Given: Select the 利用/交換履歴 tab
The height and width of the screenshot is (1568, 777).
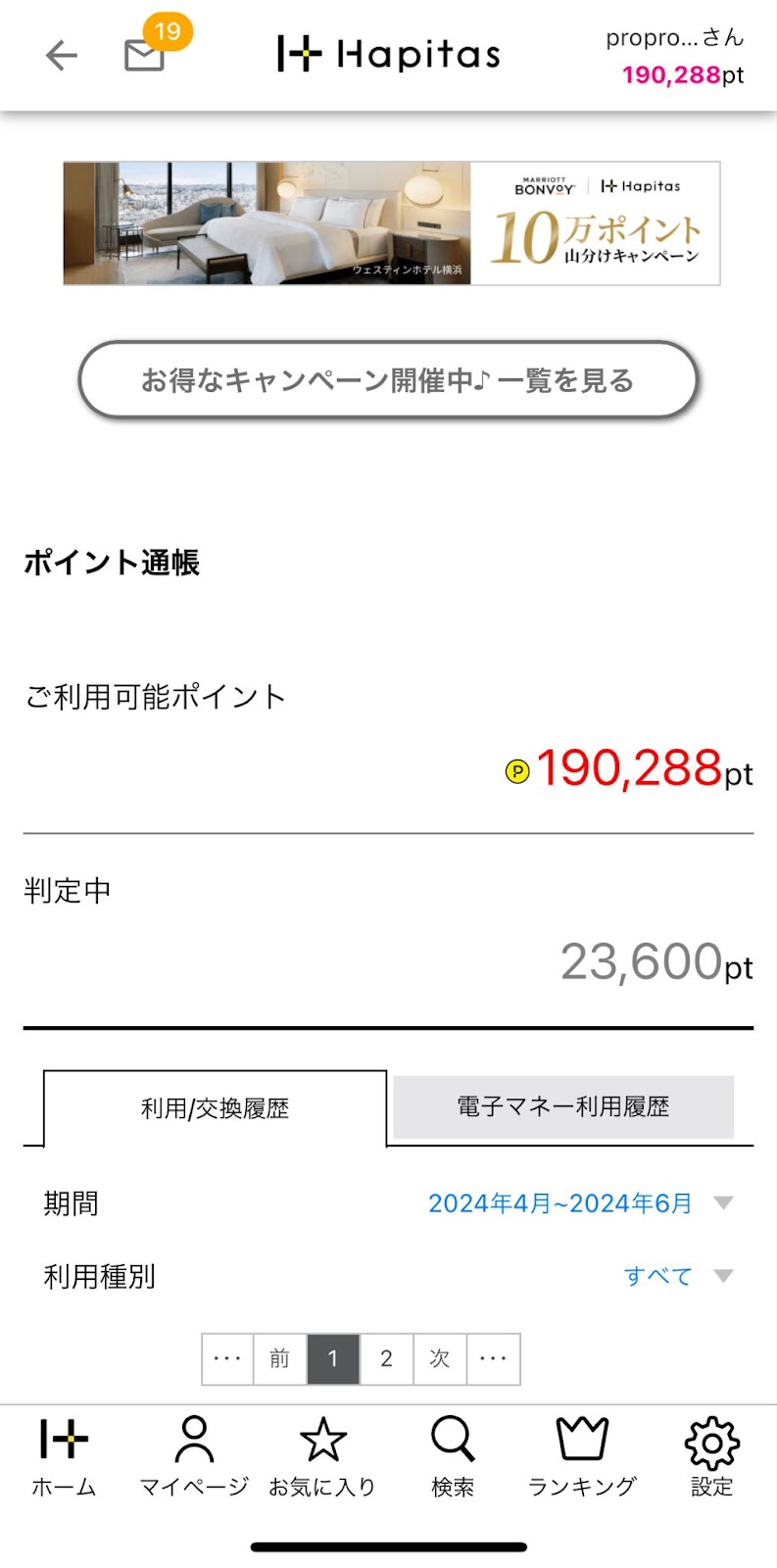Looking at the screenshot, I should 216,1108.
